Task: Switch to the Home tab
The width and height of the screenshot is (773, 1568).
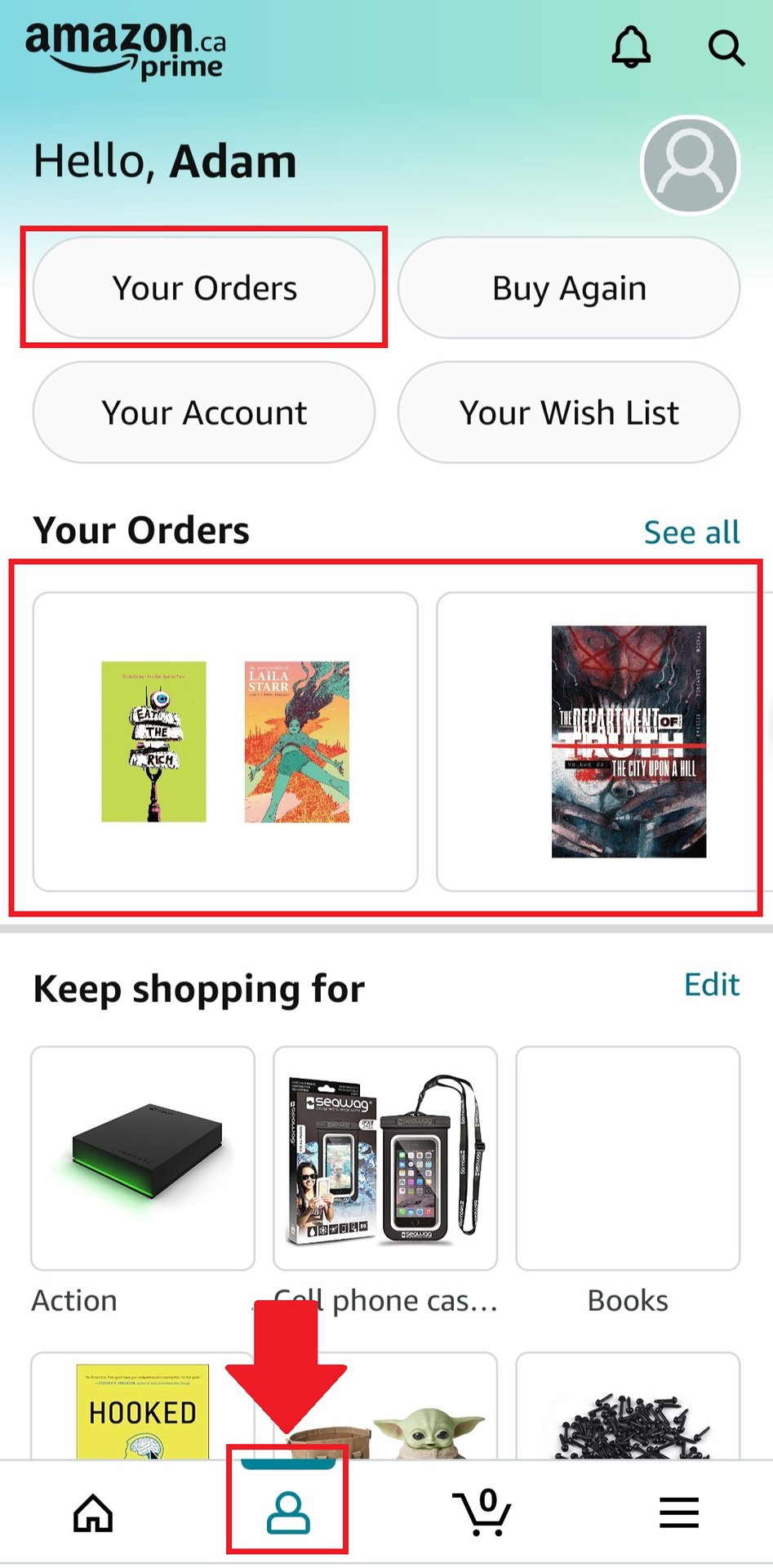Action: tap(93, 1512)
